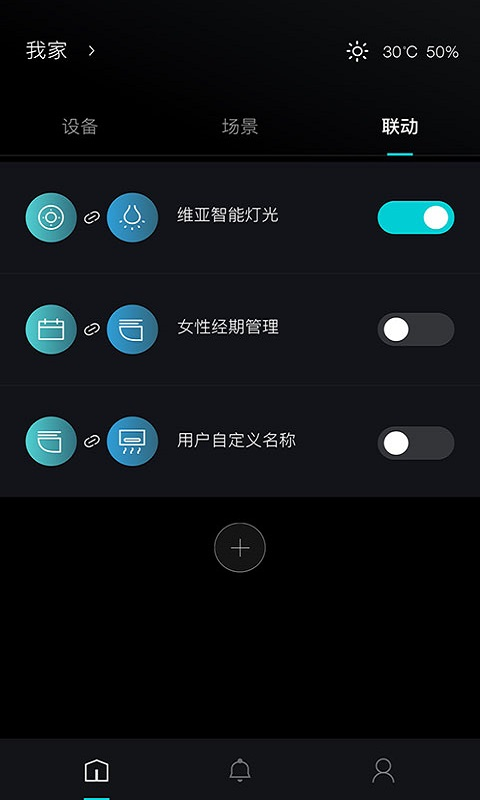Turn on the 用户自定义名称 switch

(416, 443)
